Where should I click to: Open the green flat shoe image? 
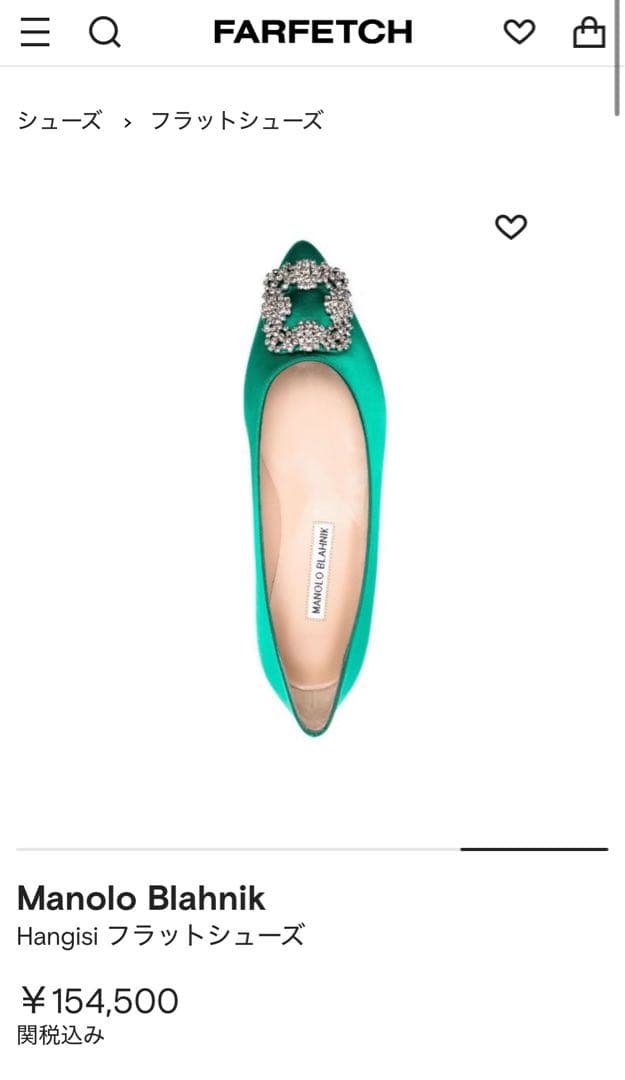[313, 490]
